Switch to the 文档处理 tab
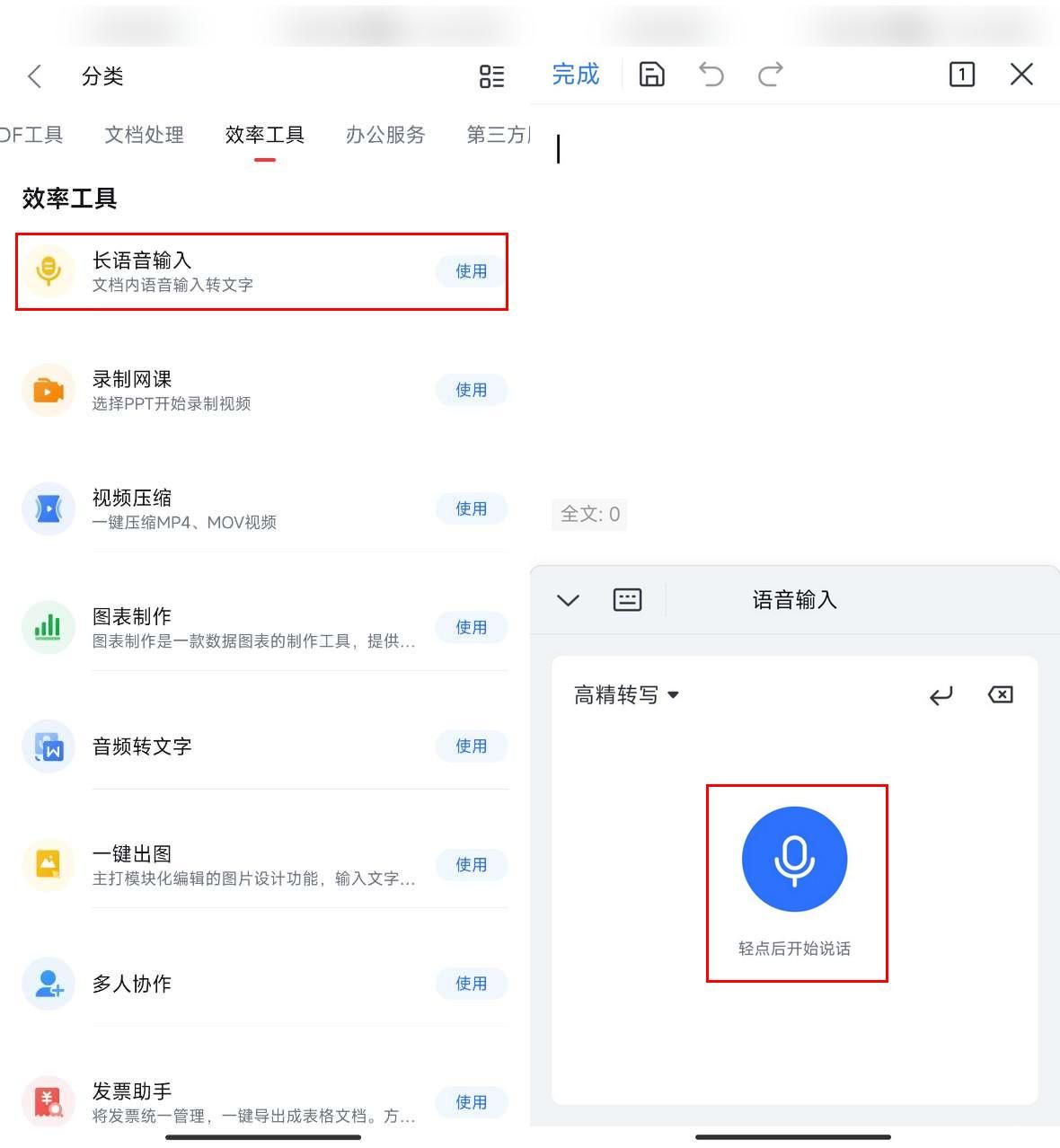This screenshot has width=1060, height=1148. pos(144,135)
